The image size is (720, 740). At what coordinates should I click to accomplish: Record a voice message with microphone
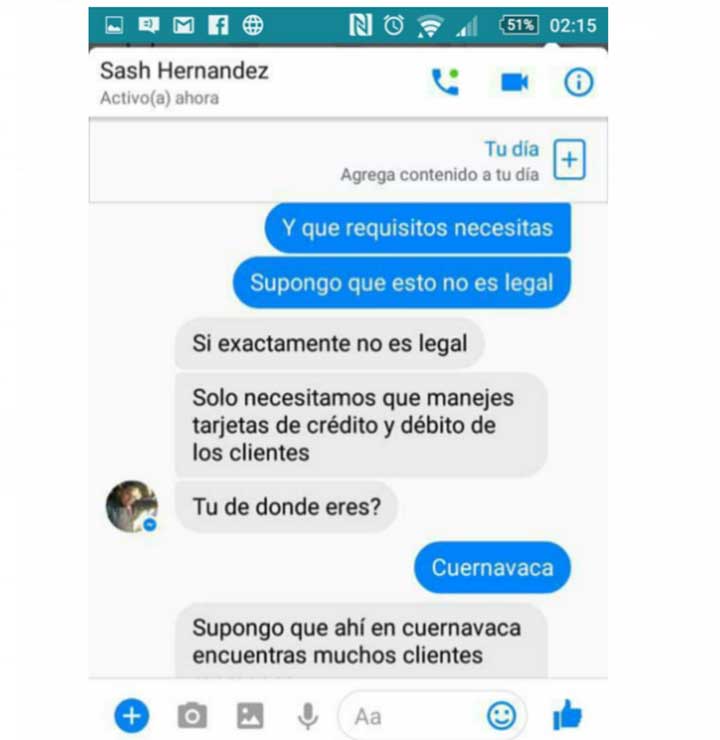coord(307,715)
